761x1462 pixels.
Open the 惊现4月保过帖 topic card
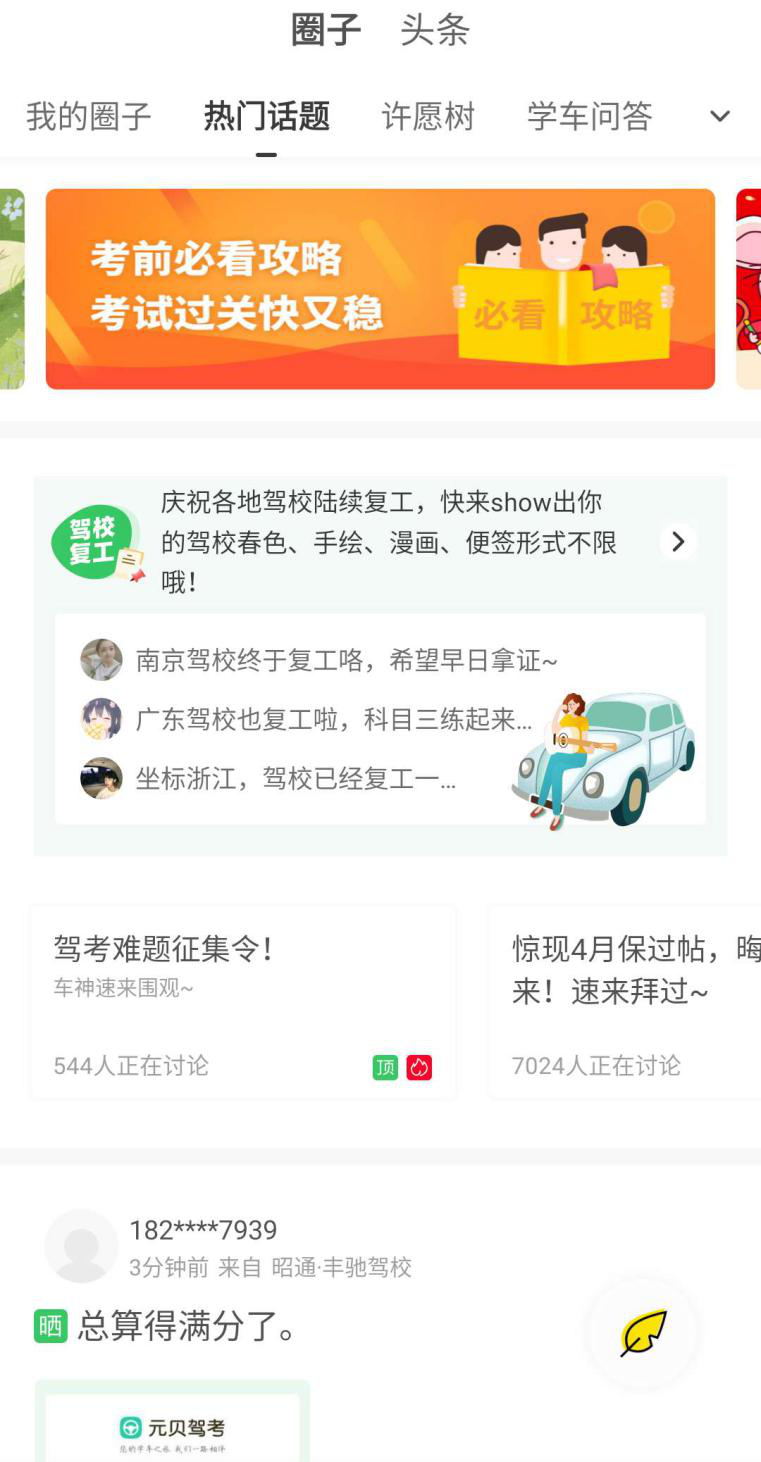pyautogui.click(x=625, y=1002)
